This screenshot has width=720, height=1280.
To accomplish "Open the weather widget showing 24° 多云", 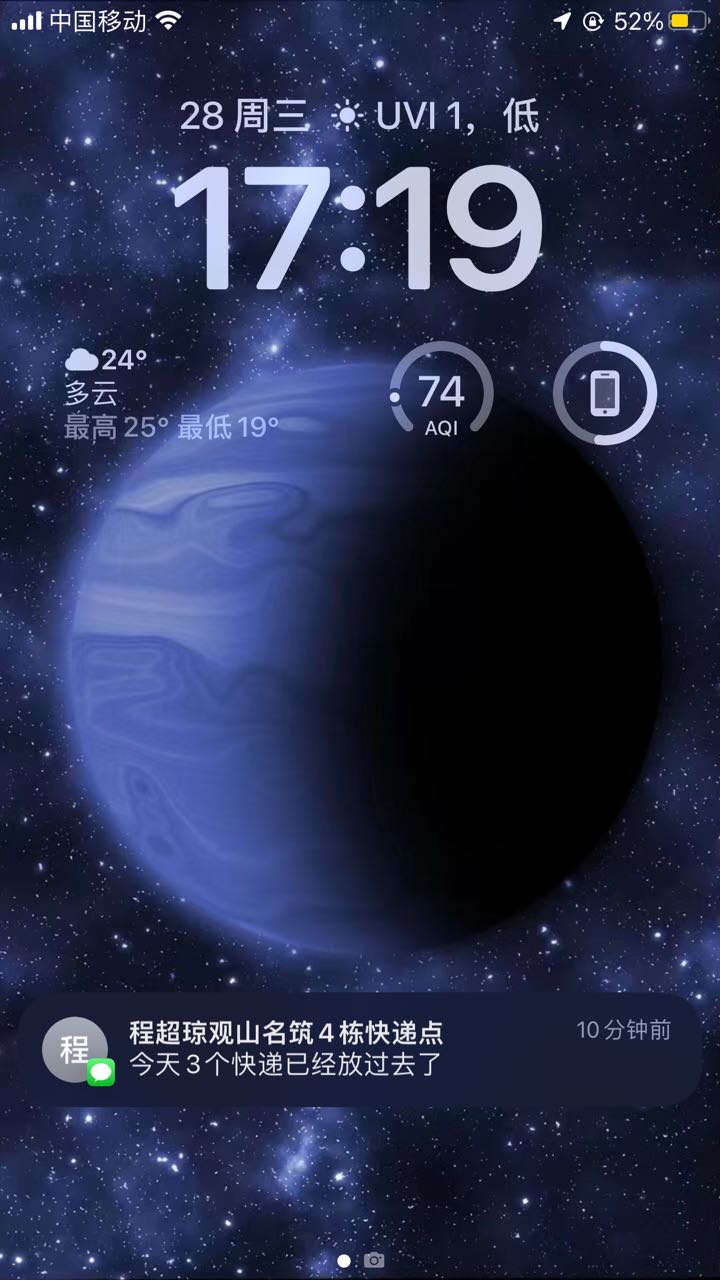I will click(x=172, y=394).
